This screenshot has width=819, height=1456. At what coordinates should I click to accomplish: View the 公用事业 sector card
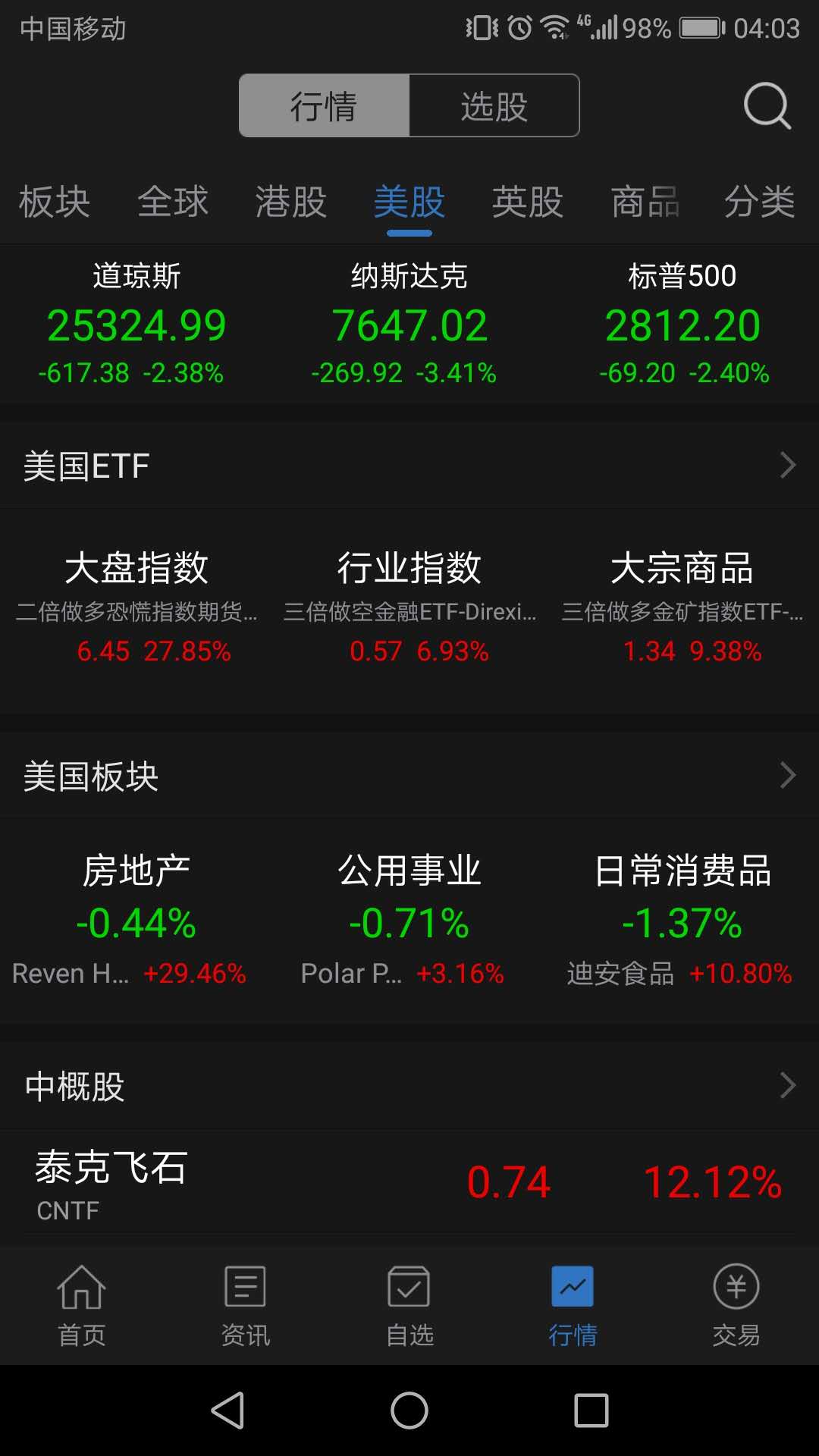[409, 919]
